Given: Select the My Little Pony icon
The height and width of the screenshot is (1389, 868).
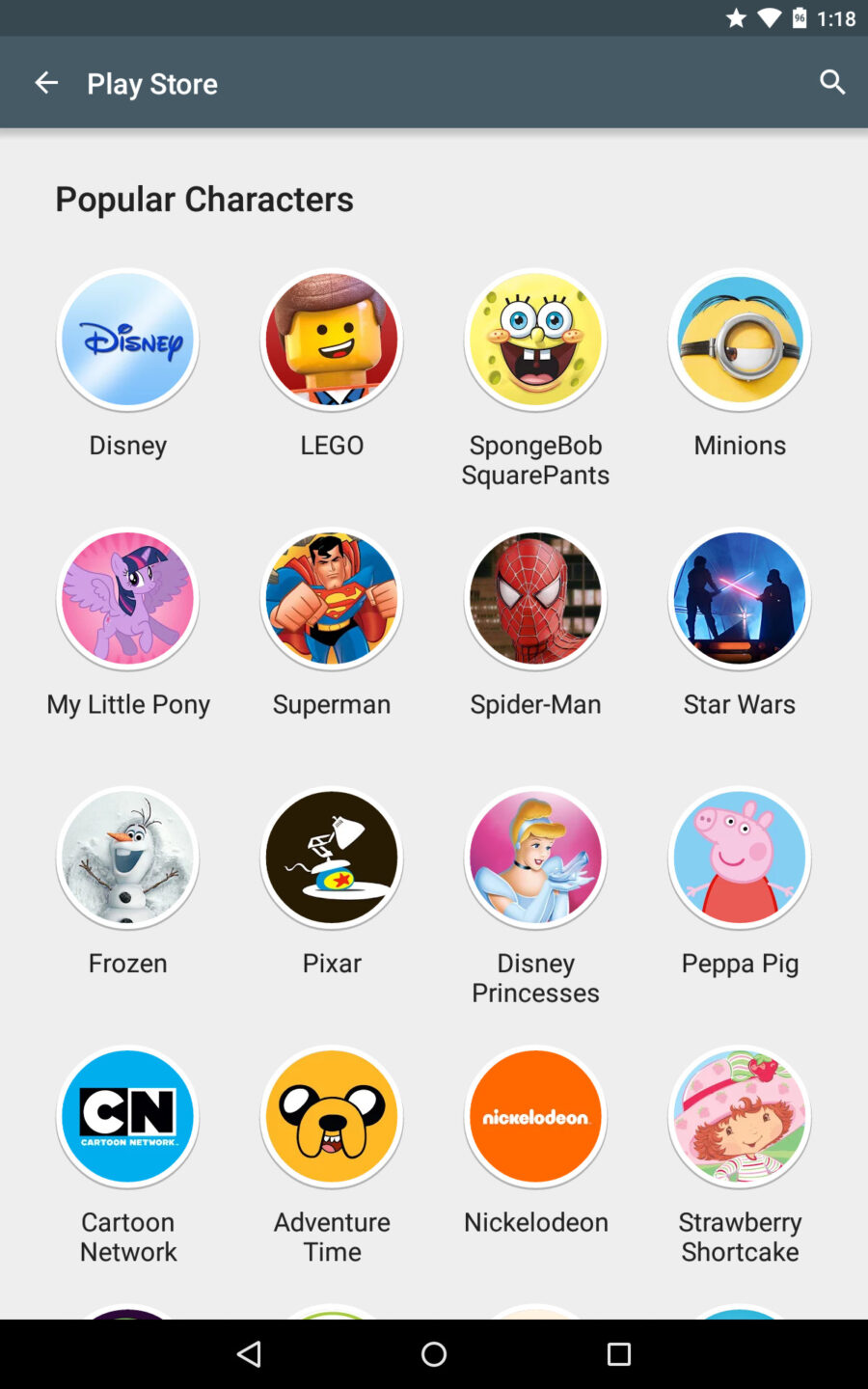Looking at the screenshot, I should [127, 598].
